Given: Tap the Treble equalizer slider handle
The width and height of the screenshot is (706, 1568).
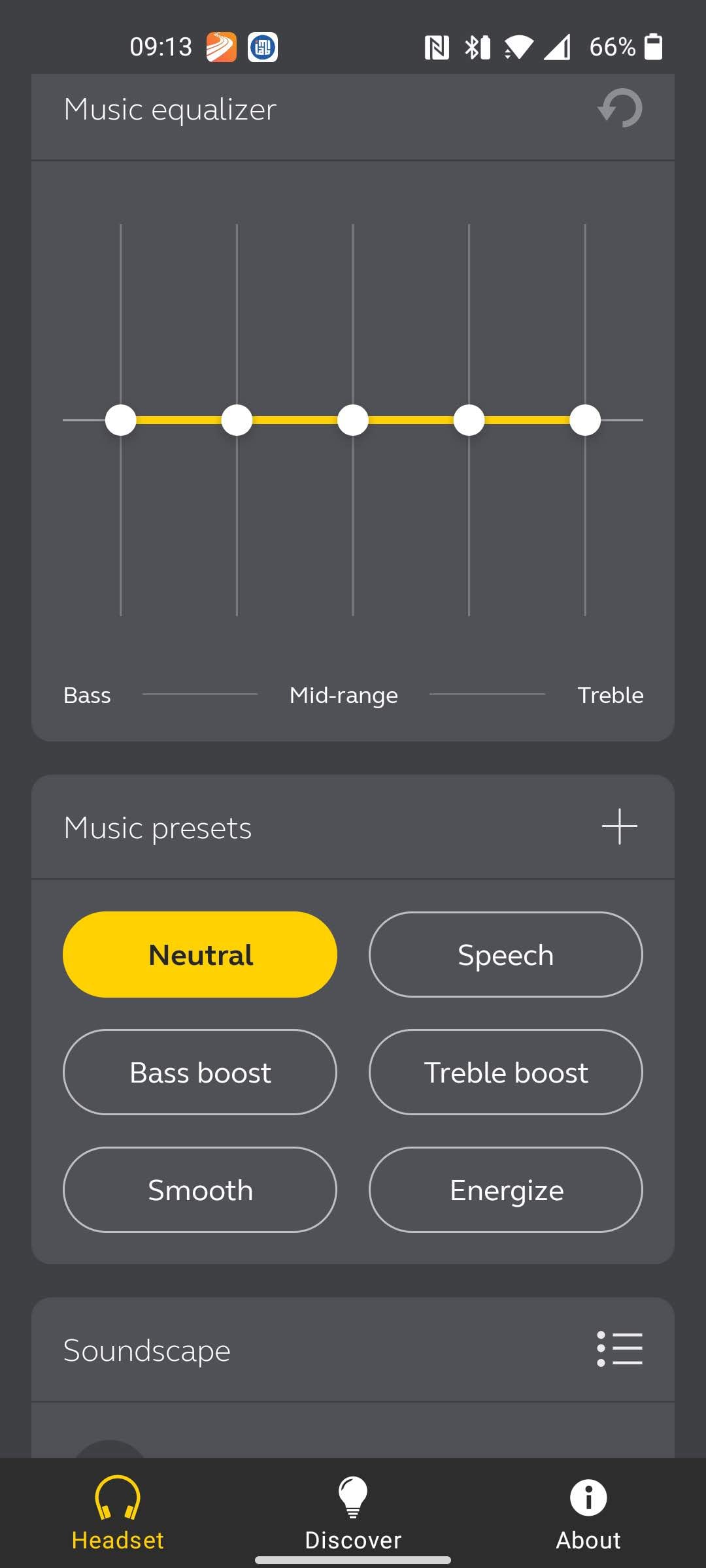Looking at the screenshot, I should 585,420.
